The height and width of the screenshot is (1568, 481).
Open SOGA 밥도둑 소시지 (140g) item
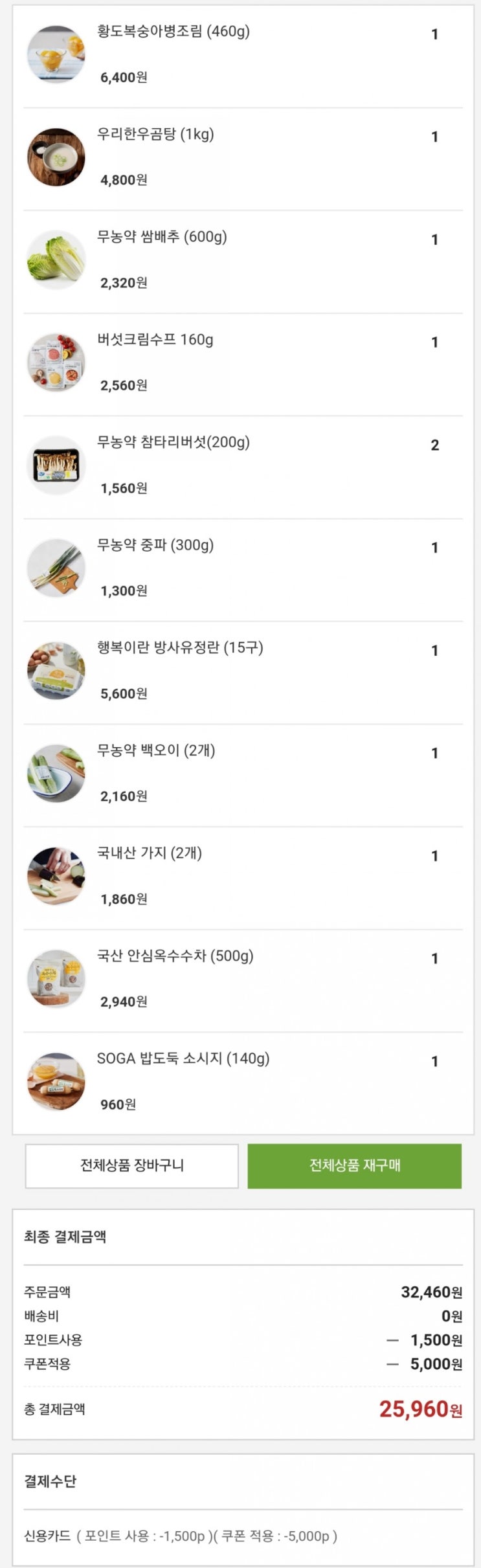pos(183,1059)
